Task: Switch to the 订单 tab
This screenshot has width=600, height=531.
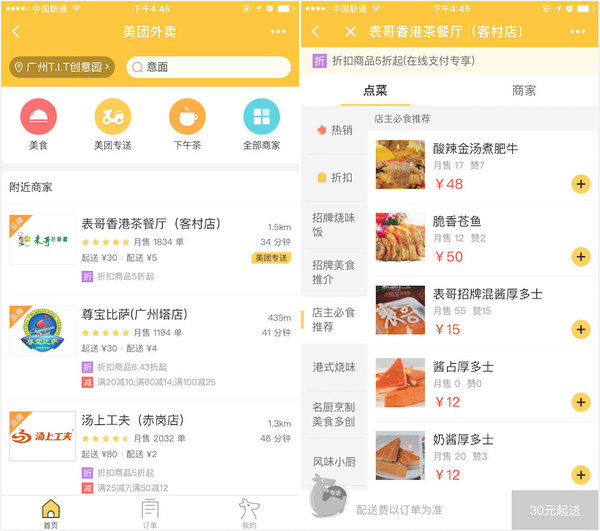Action: 150,512
